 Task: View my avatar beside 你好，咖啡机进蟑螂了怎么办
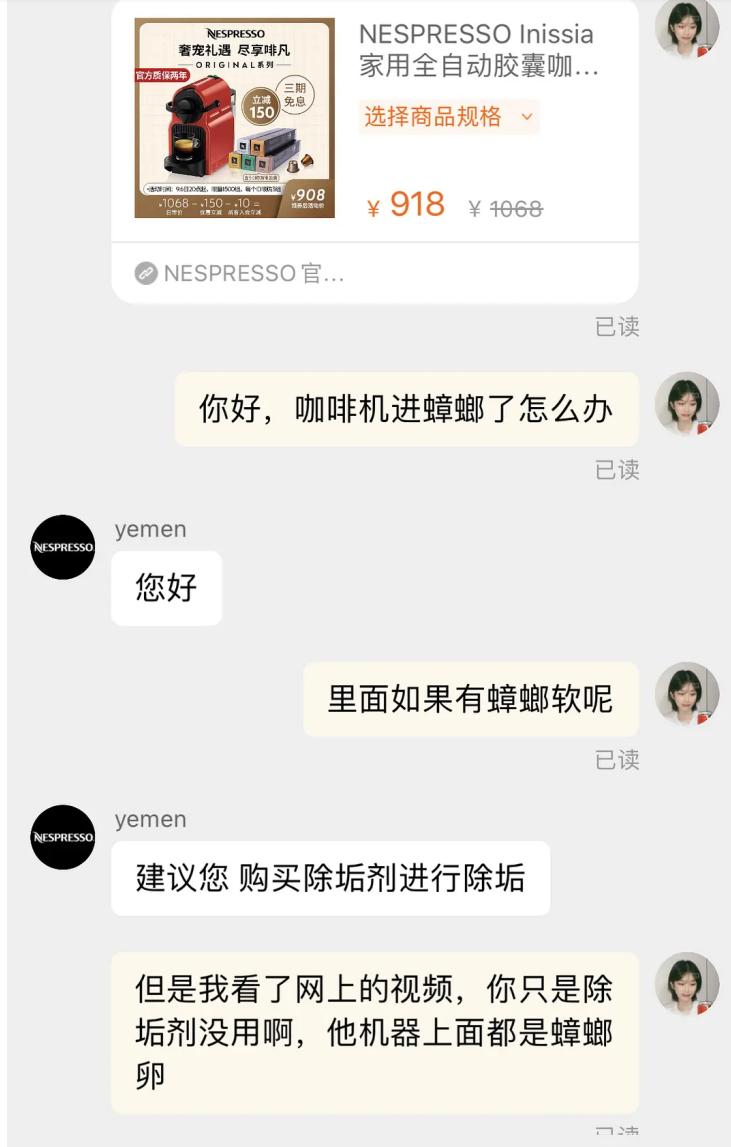(686, 404)
